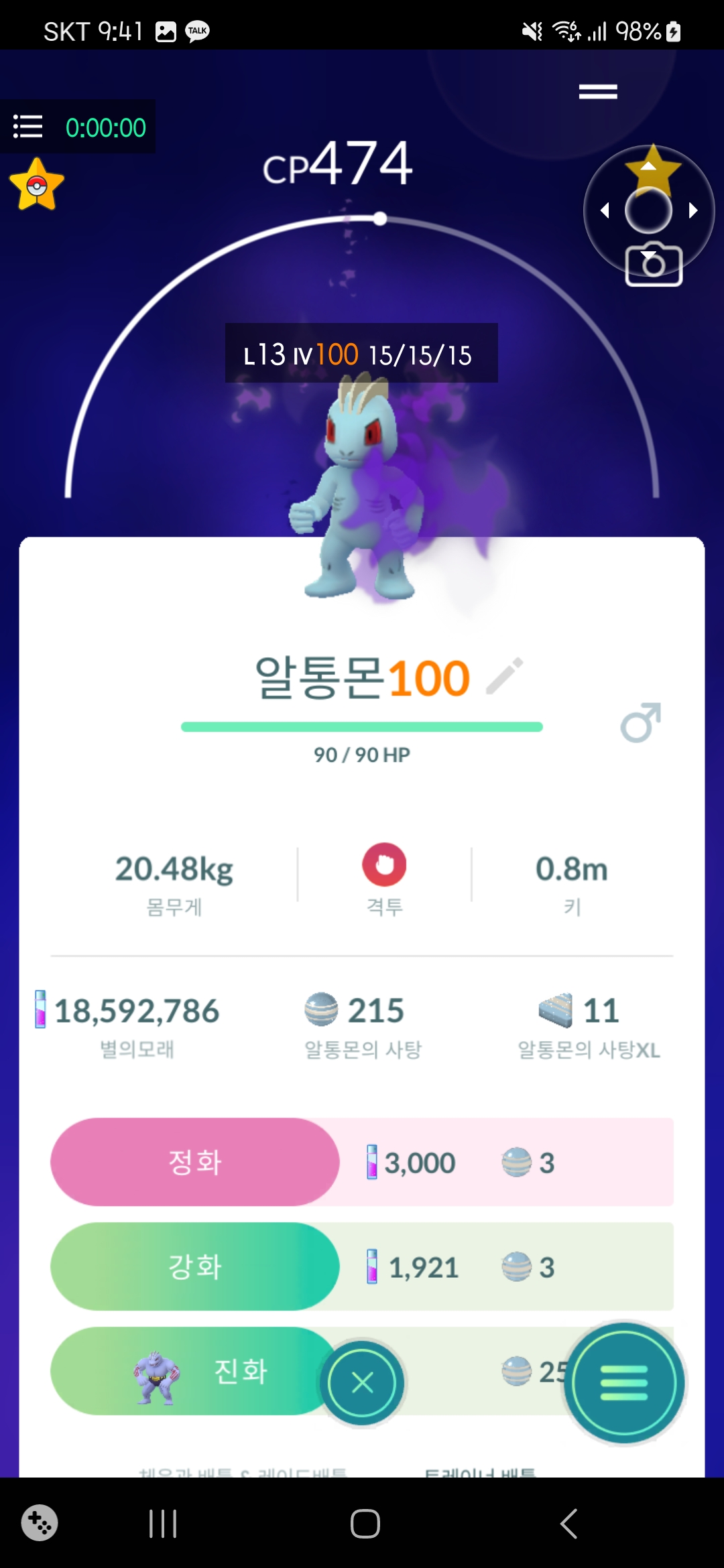Open the game tools icon in navigation bar

[40, 1523]
